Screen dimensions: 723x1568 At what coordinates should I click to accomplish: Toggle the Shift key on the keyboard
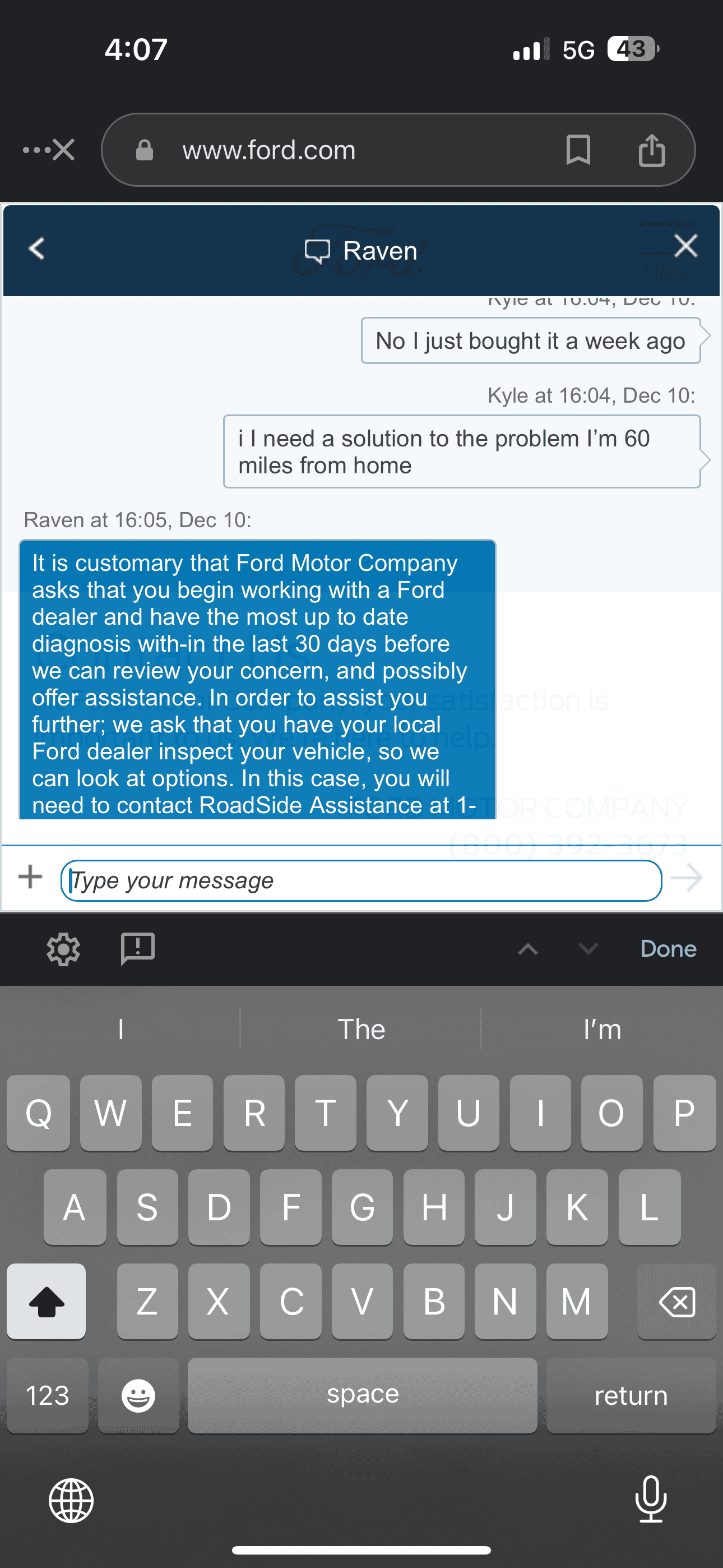tap(47, 1302)
